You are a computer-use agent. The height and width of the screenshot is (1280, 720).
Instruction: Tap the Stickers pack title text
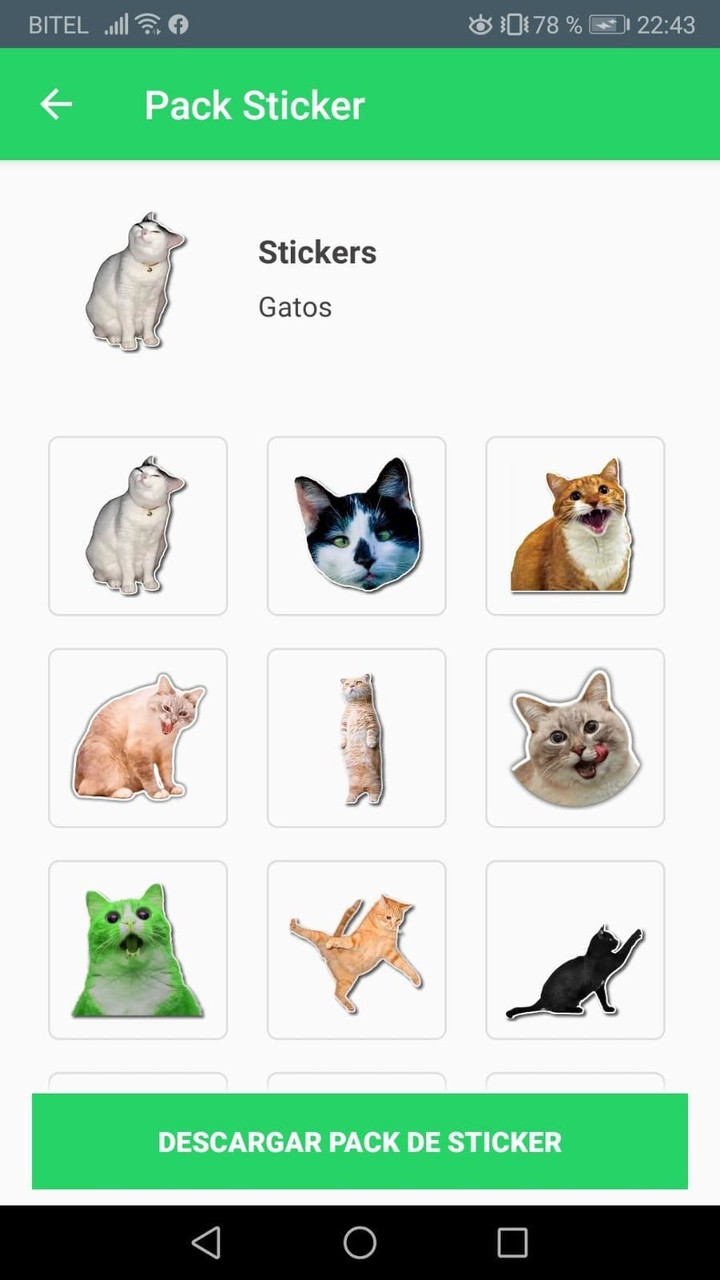coord(317,252)
